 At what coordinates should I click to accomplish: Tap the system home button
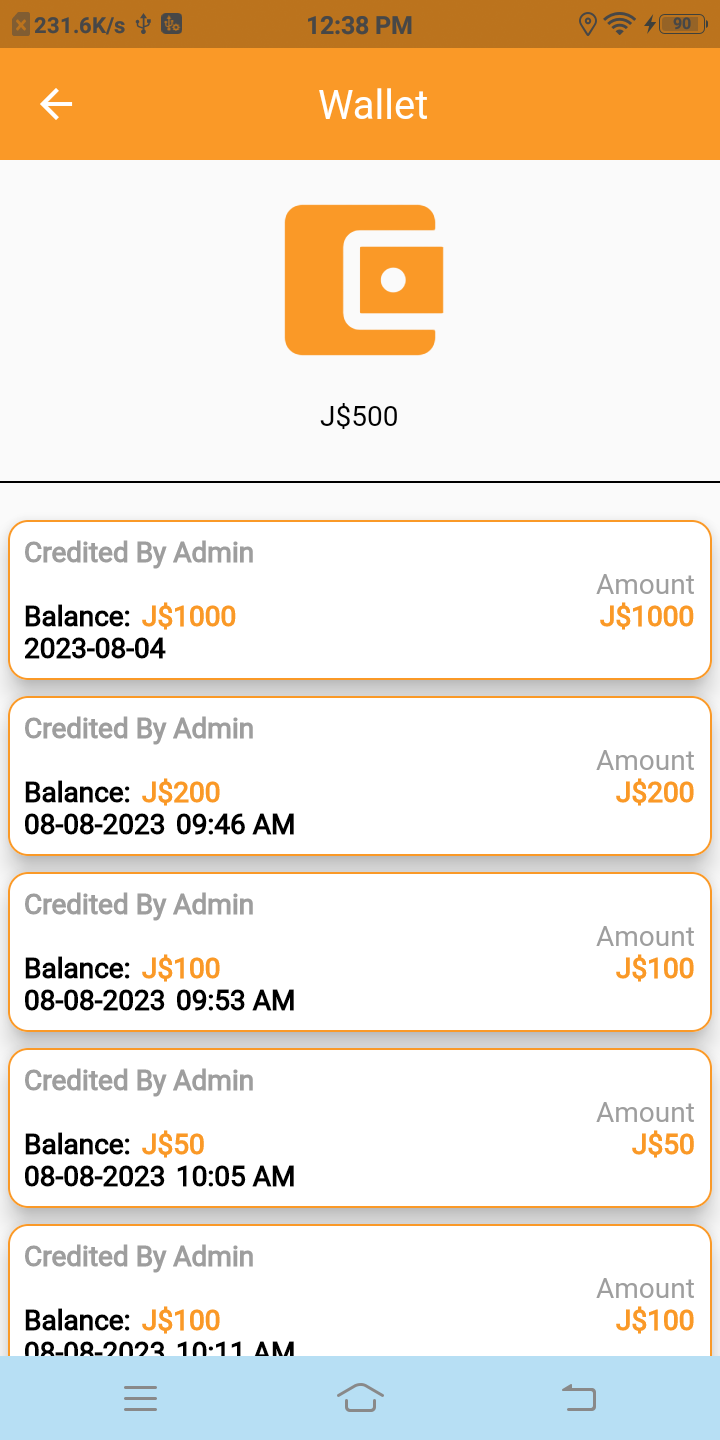pyautogui.click(x=360, y=1397)
